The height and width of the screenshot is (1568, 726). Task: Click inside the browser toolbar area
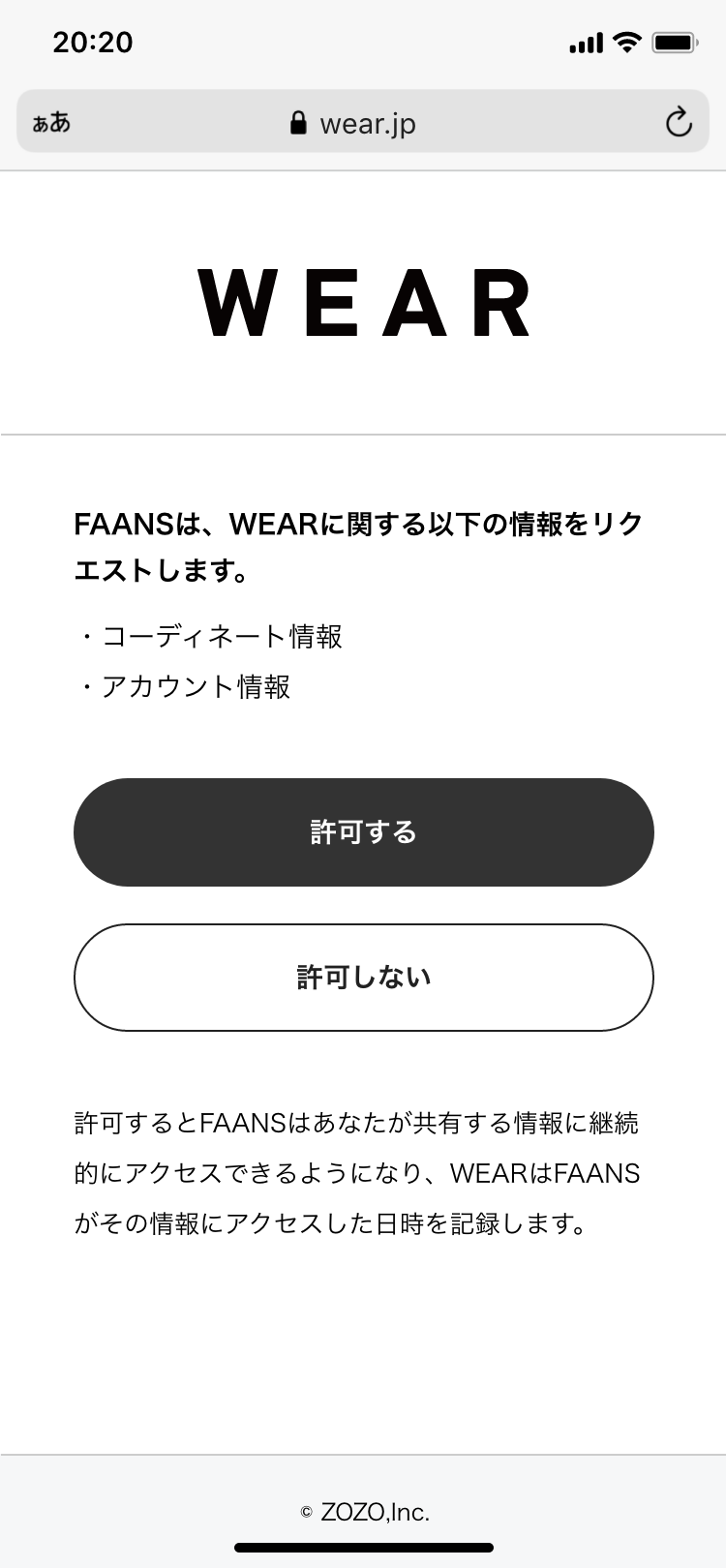point(363,123)
